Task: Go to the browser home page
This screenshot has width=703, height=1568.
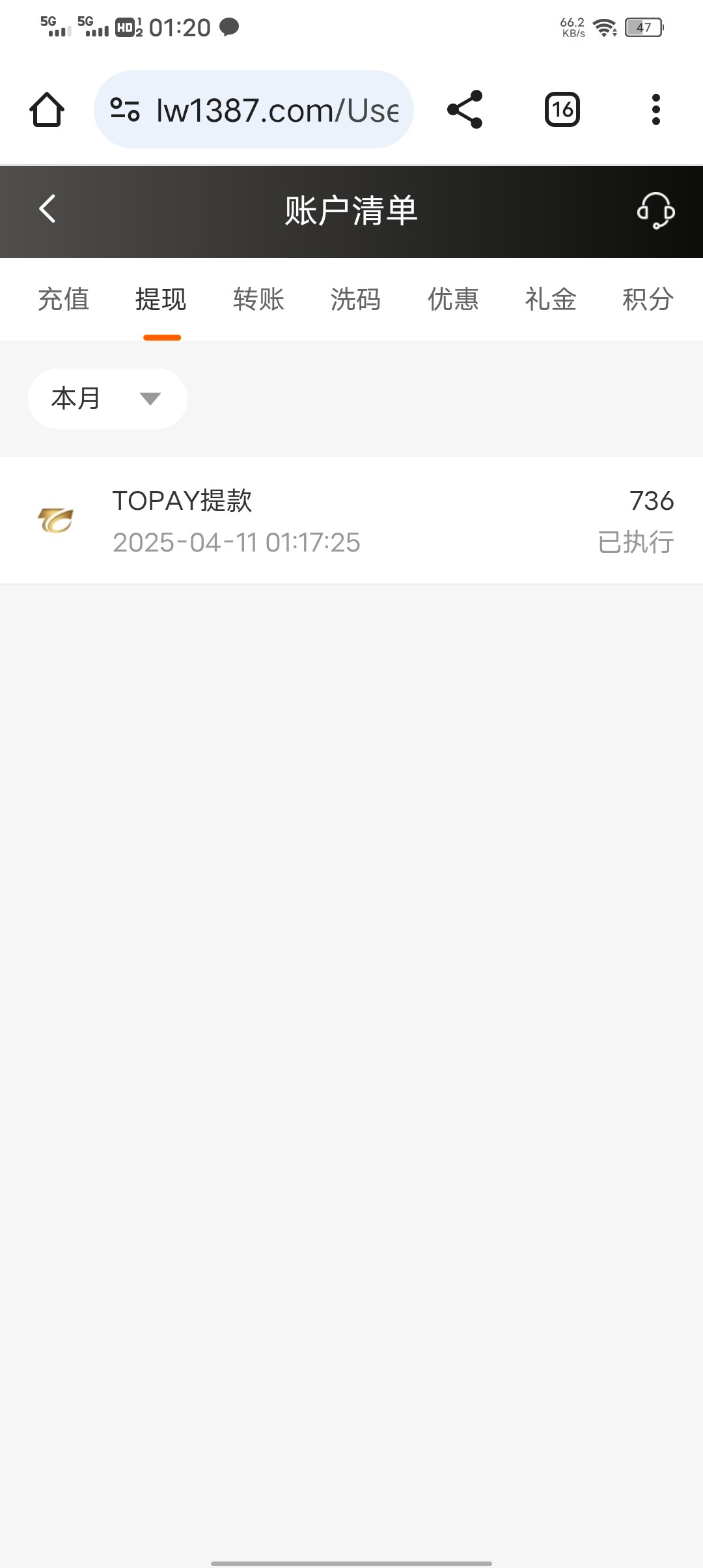Action: pyautogui.click(x=47, y=109)
